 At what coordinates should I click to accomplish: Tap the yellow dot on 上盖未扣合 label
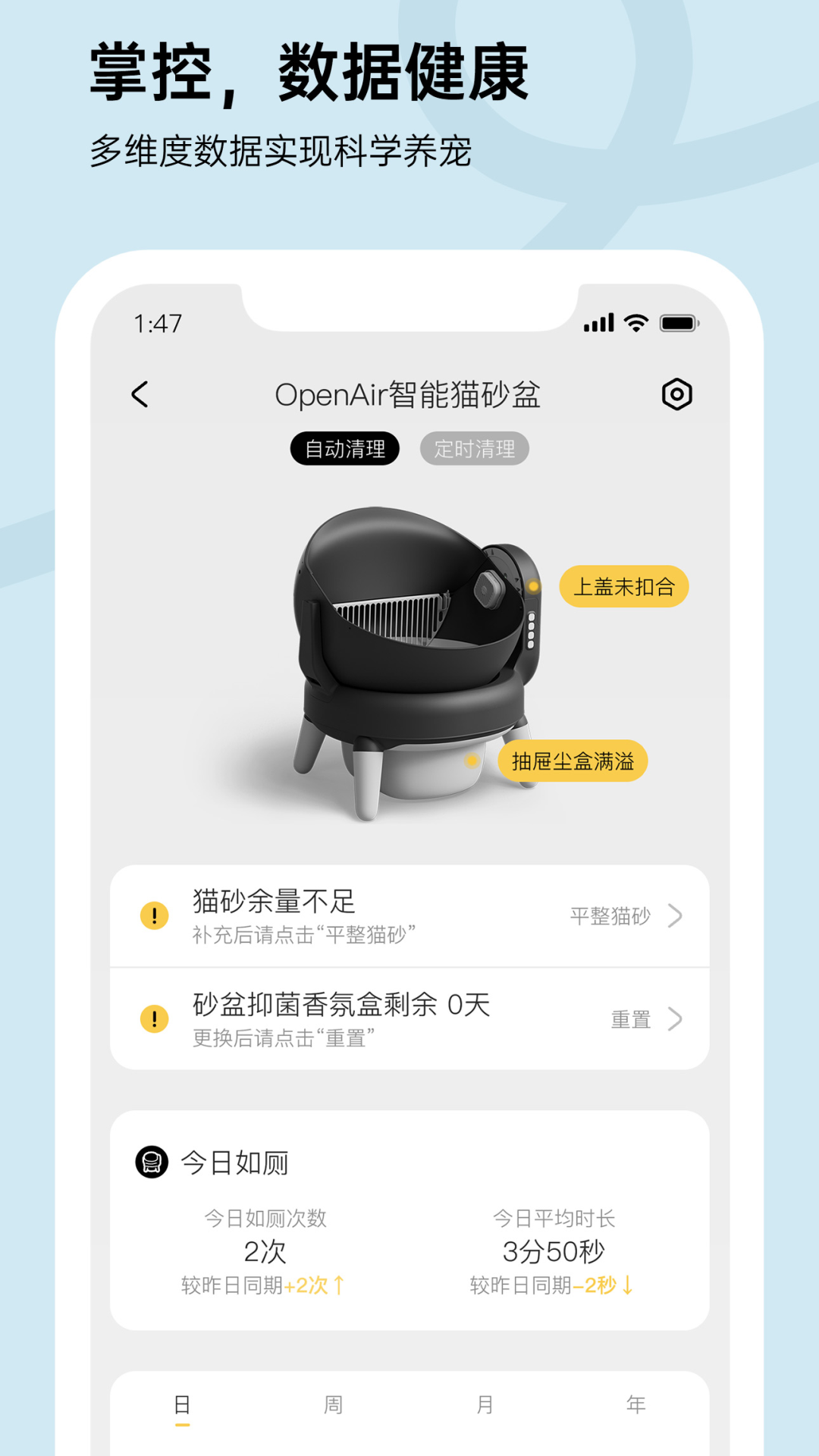tap(535, 586)
